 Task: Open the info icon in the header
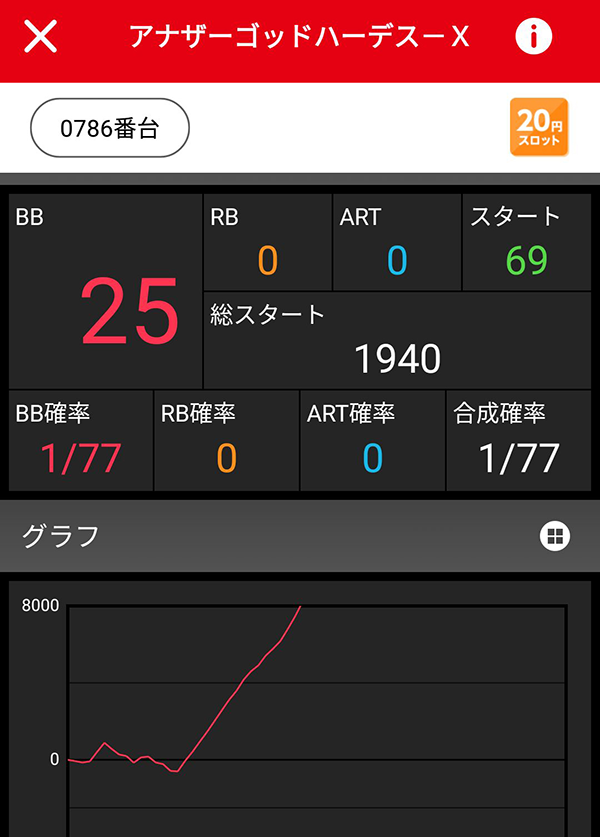click(534, 37)
